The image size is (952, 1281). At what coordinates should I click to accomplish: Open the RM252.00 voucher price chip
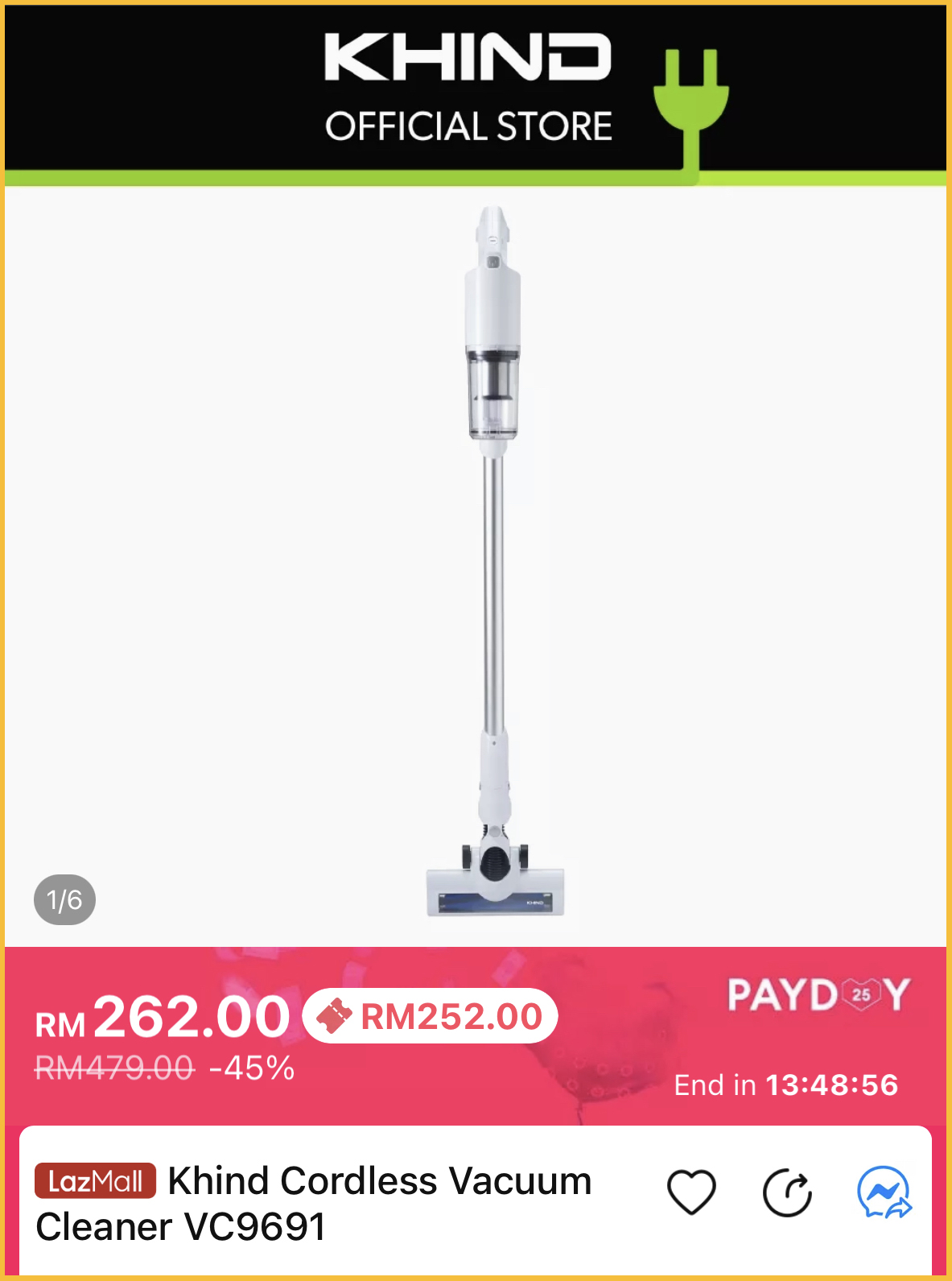430,1016
